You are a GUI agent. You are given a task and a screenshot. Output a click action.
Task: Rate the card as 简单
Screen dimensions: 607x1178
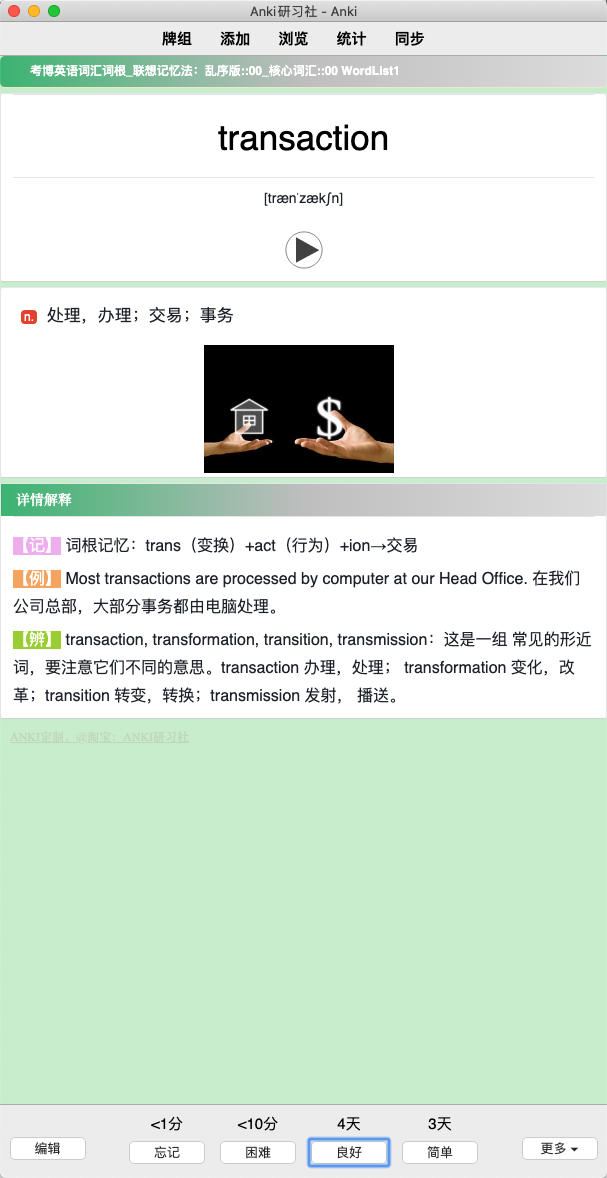(x=440, y=1152)
